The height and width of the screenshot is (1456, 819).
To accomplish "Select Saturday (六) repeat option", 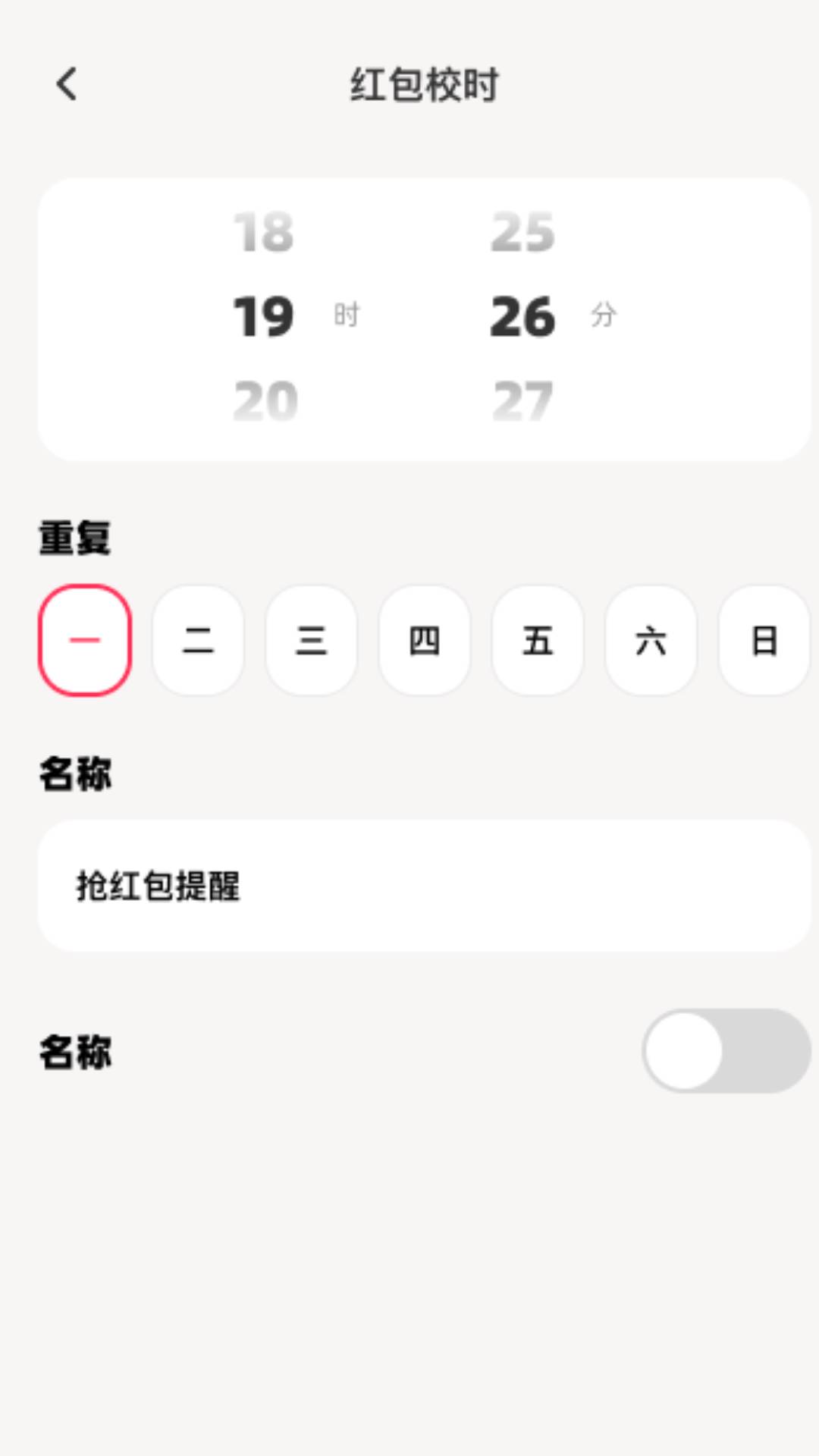I will pyautogui.click(x=651, y=641).
